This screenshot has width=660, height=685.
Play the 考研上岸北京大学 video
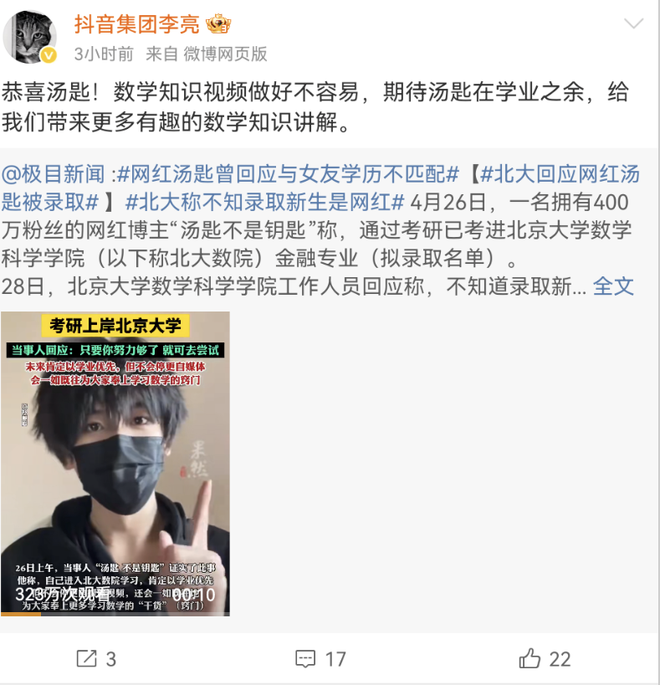click(115, 463)
